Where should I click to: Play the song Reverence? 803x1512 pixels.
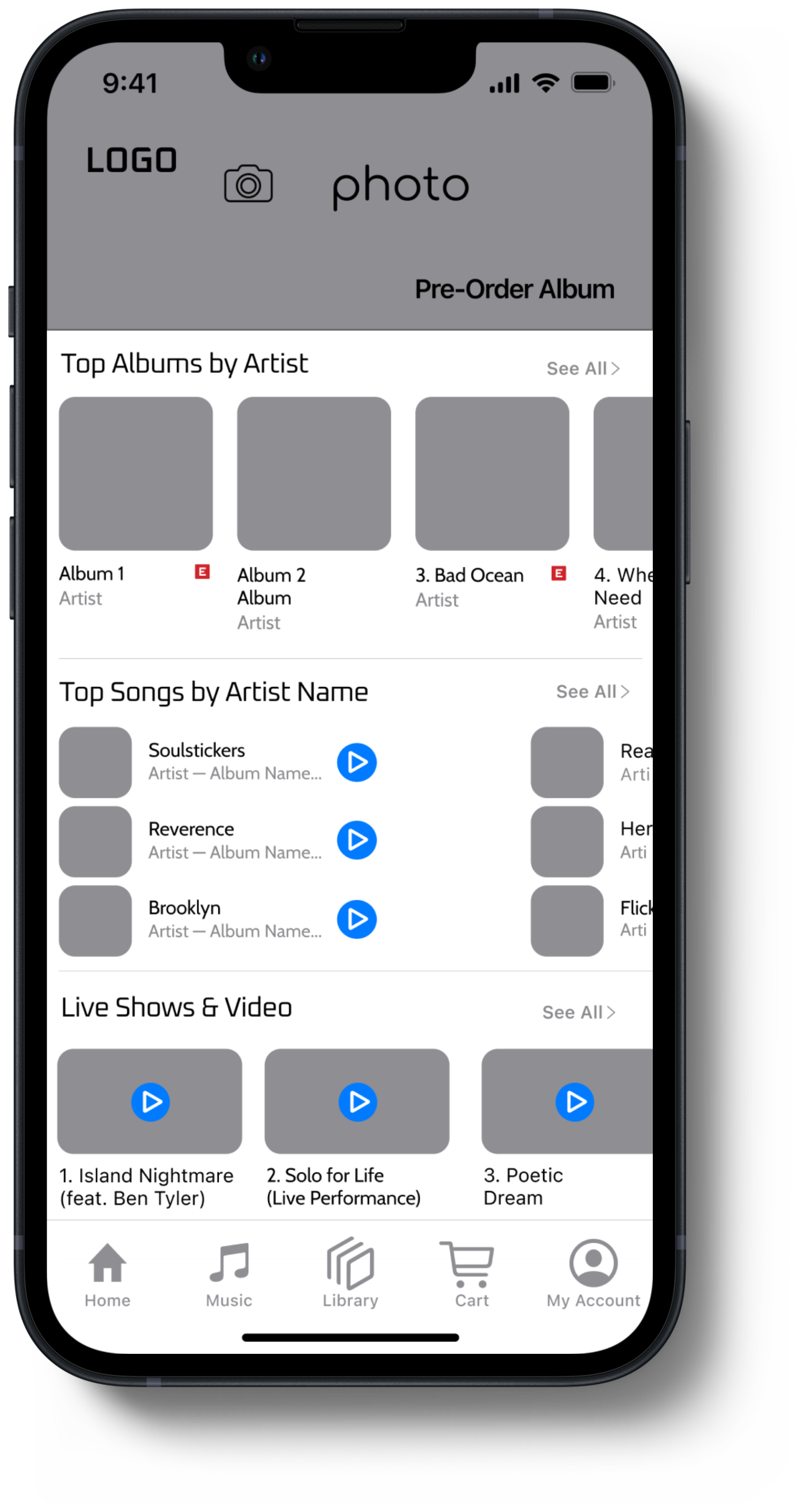pos(356,840)
